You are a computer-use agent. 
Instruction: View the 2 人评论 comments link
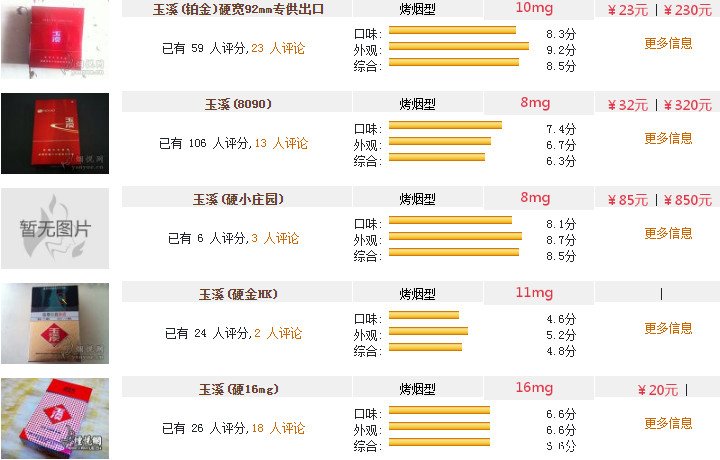coord(278,333)
